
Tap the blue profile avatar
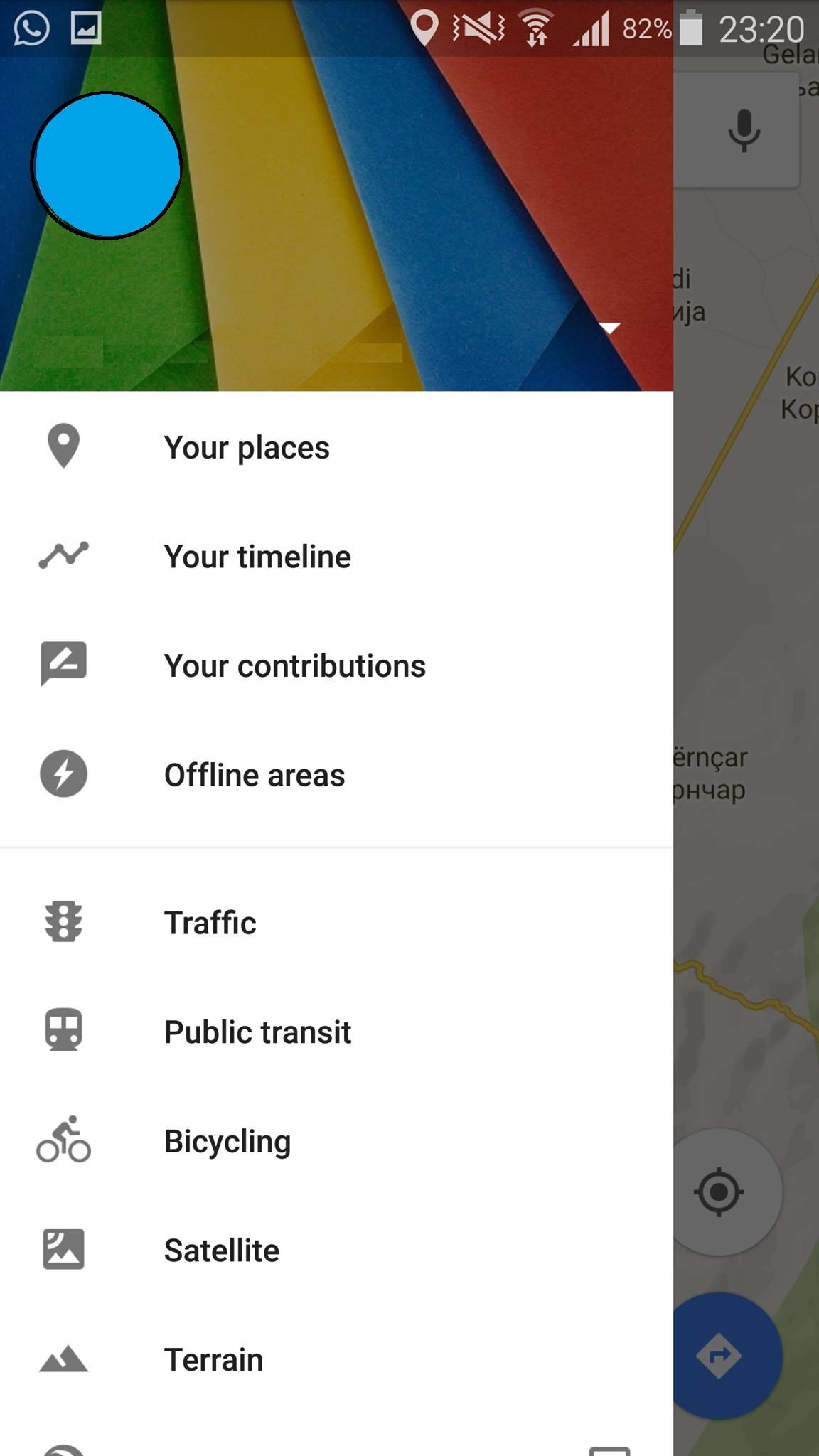click(x=107, y=166)
